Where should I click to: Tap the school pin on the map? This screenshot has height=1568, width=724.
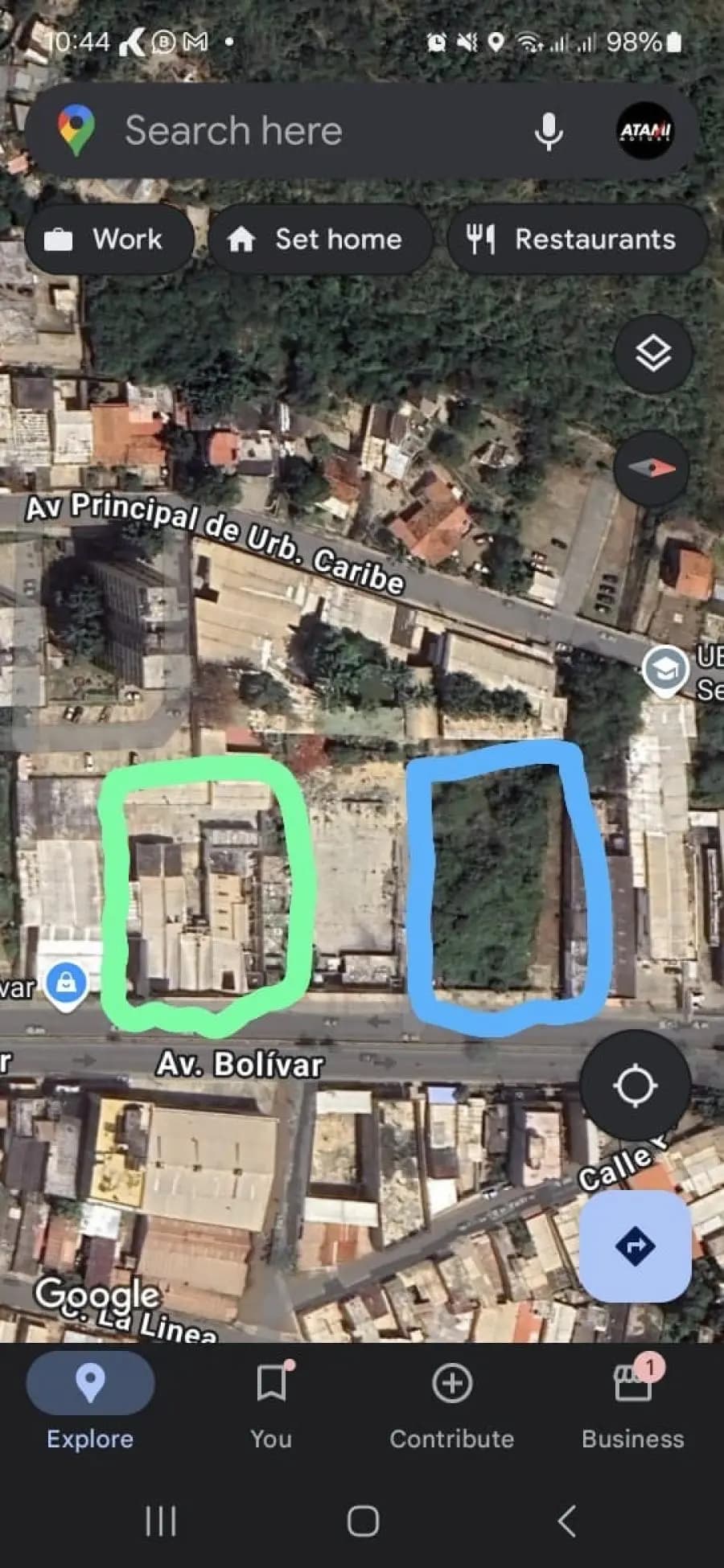[665, 670]
